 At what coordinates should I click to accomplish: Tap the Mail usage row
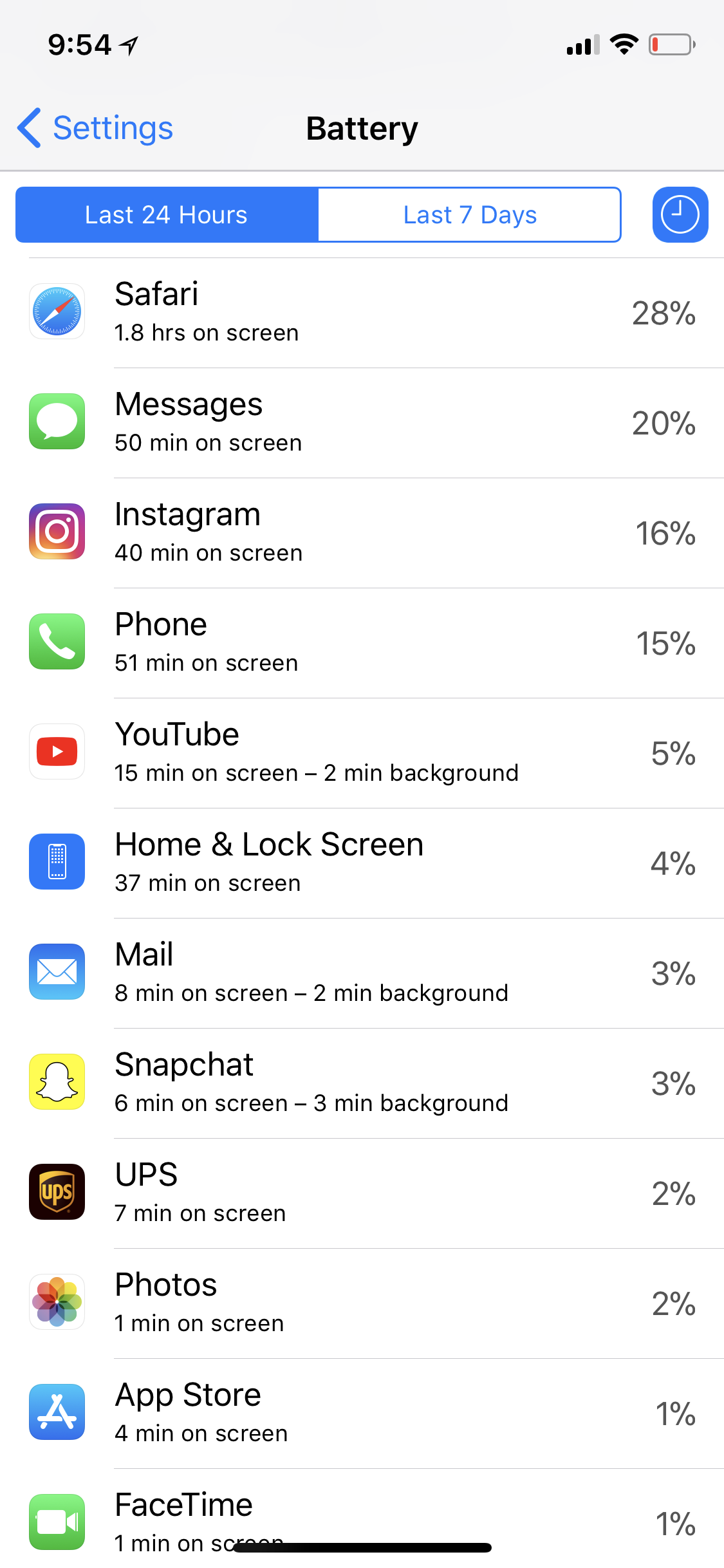pos(362,973)
